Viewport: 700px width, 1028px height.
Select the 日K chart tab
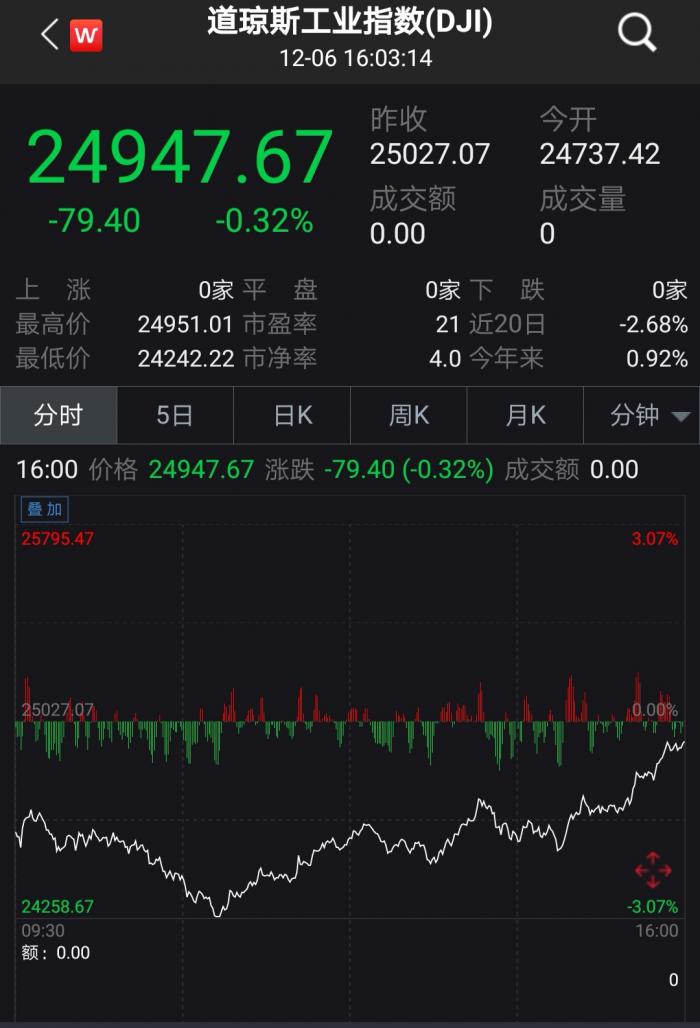(x=292, y=416)
